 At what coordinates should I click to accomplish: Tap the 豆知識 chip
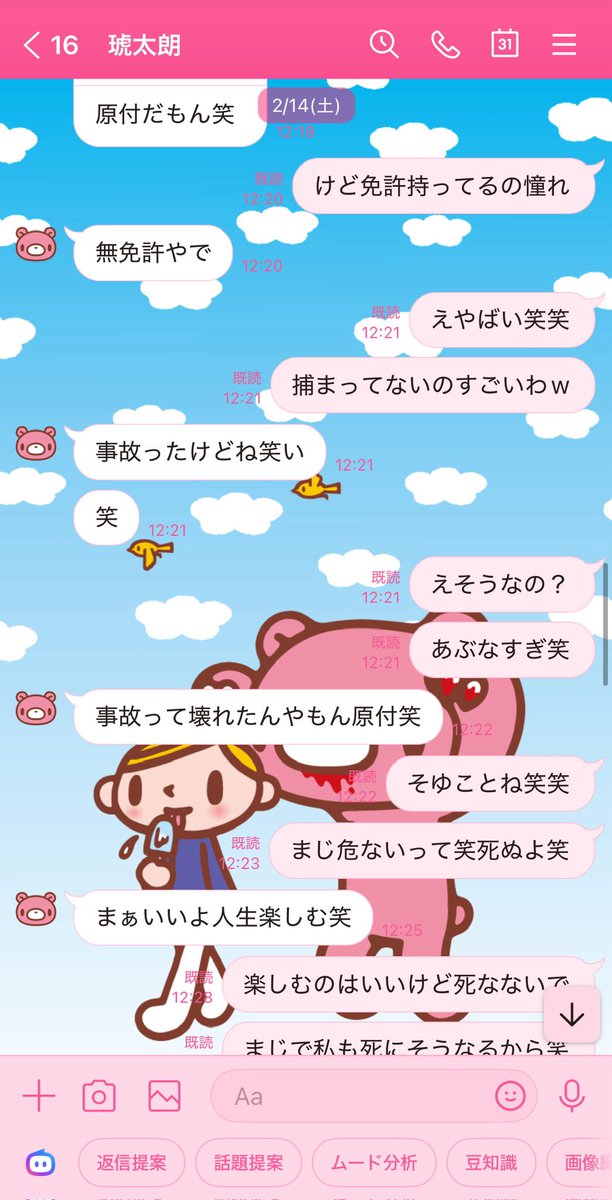click(492, 1164)
